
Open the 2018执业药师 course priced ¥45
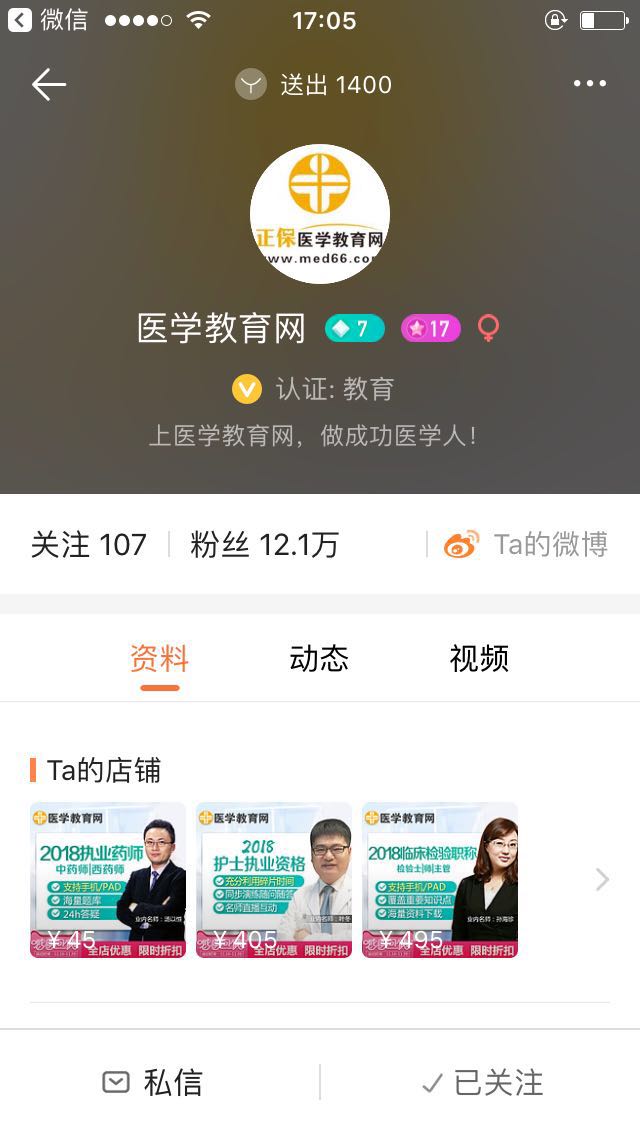tap(108, 880)
